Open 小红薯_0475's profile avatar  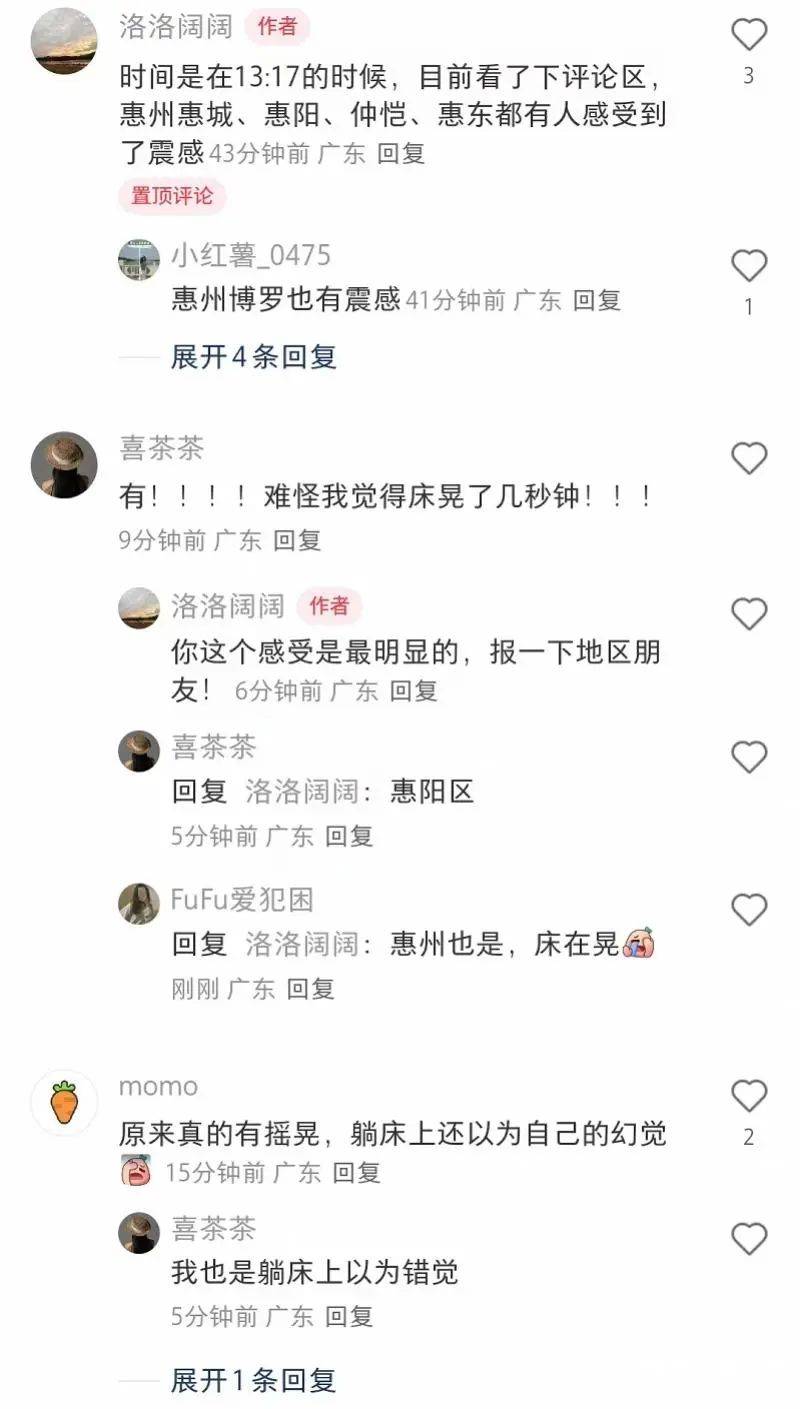coord(139,260)
